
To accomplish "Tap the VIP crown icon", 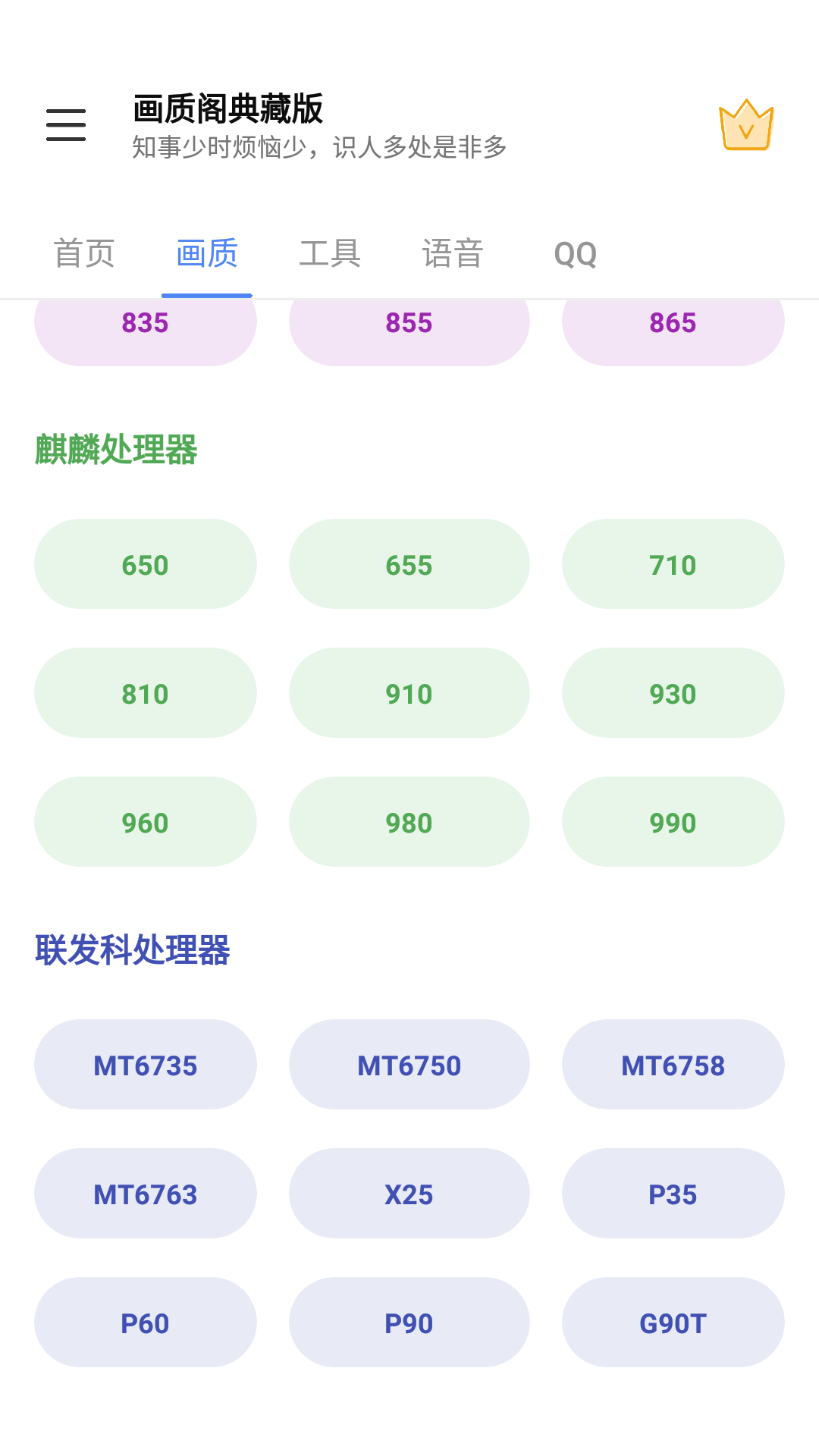I will (x=746, y=125).
